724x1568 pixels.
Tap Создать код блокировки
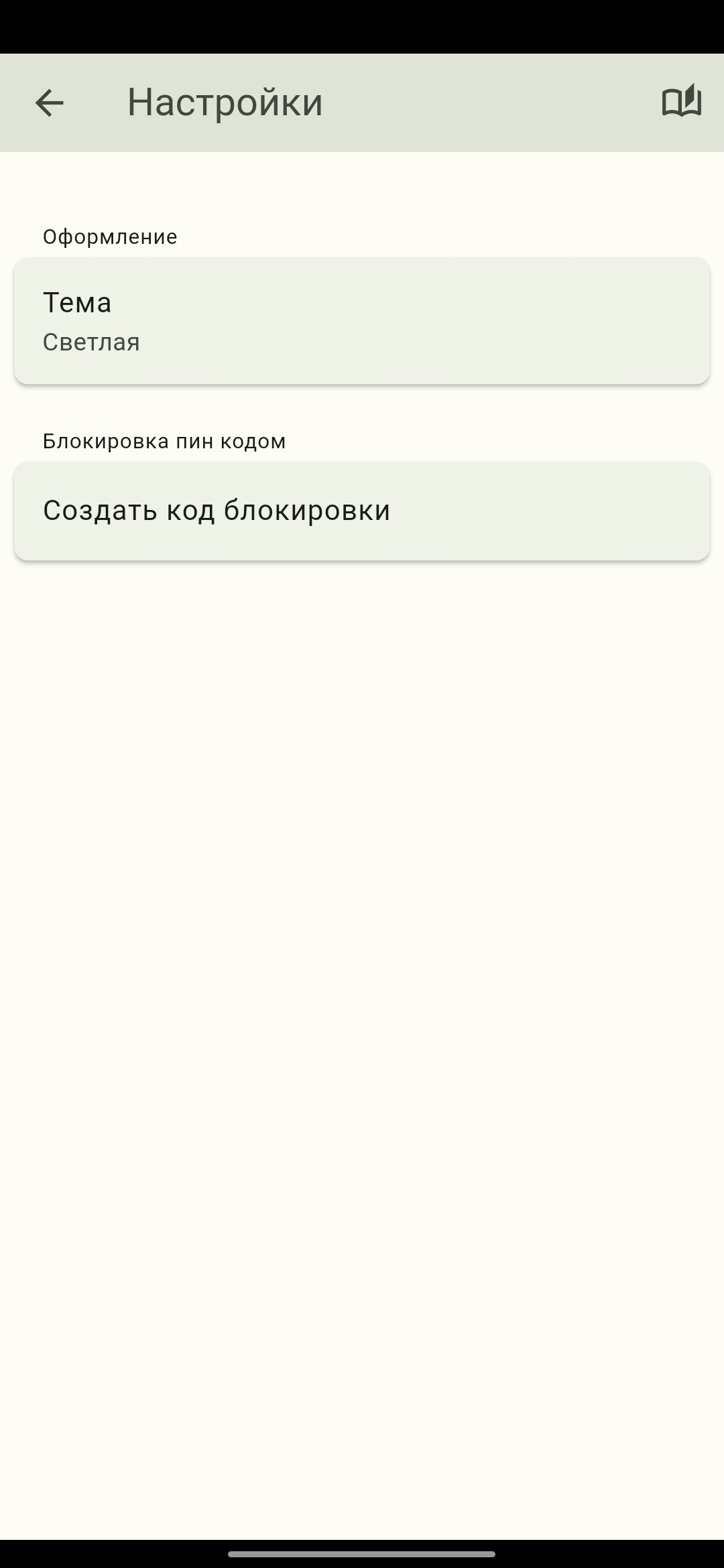tap(362, 511)
